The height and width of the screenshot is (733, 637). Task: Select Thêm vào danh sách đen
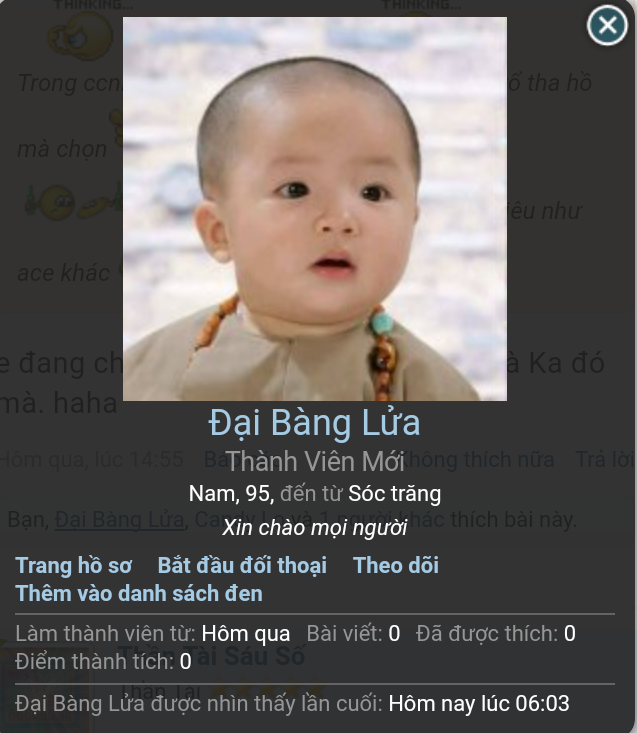tap(139, 594)
